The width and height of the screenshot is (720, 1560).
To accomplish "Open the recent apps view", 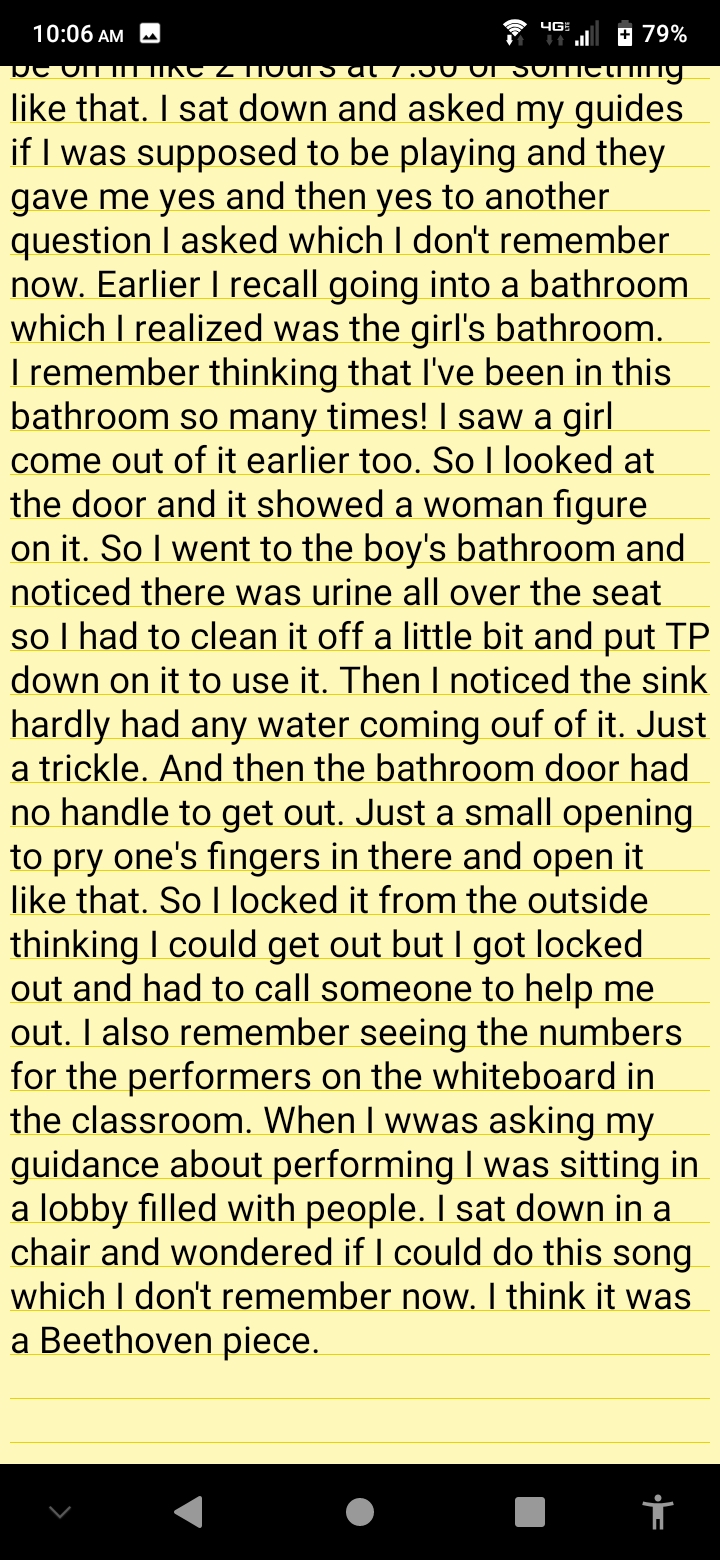I will pos(530,1511).
